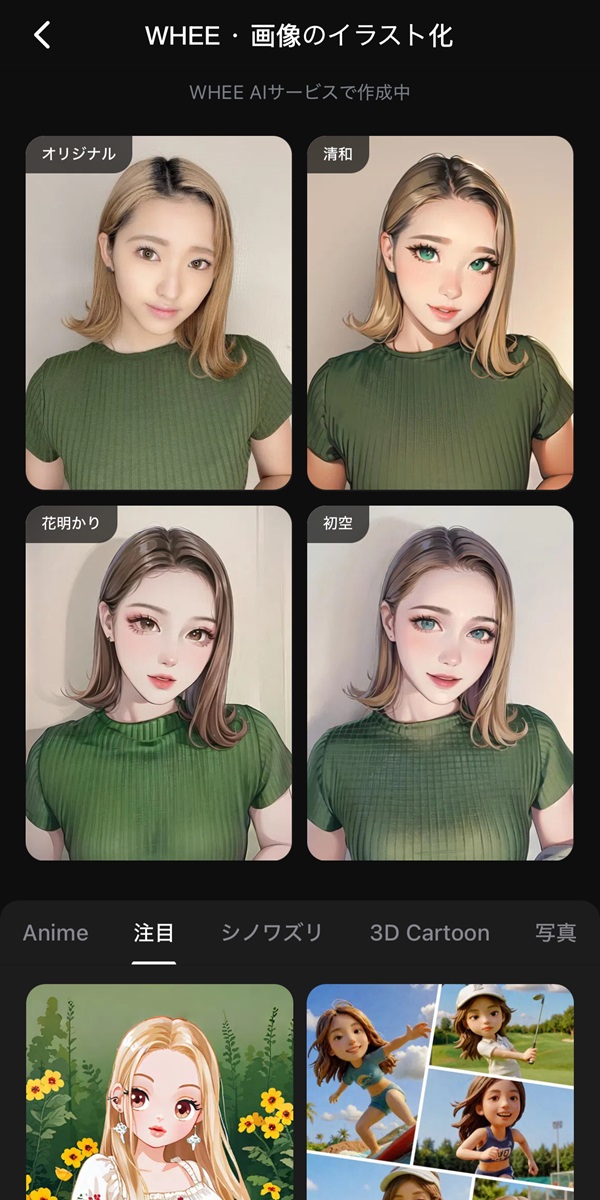Open the 初空 styled image

(x=440, y=682)
